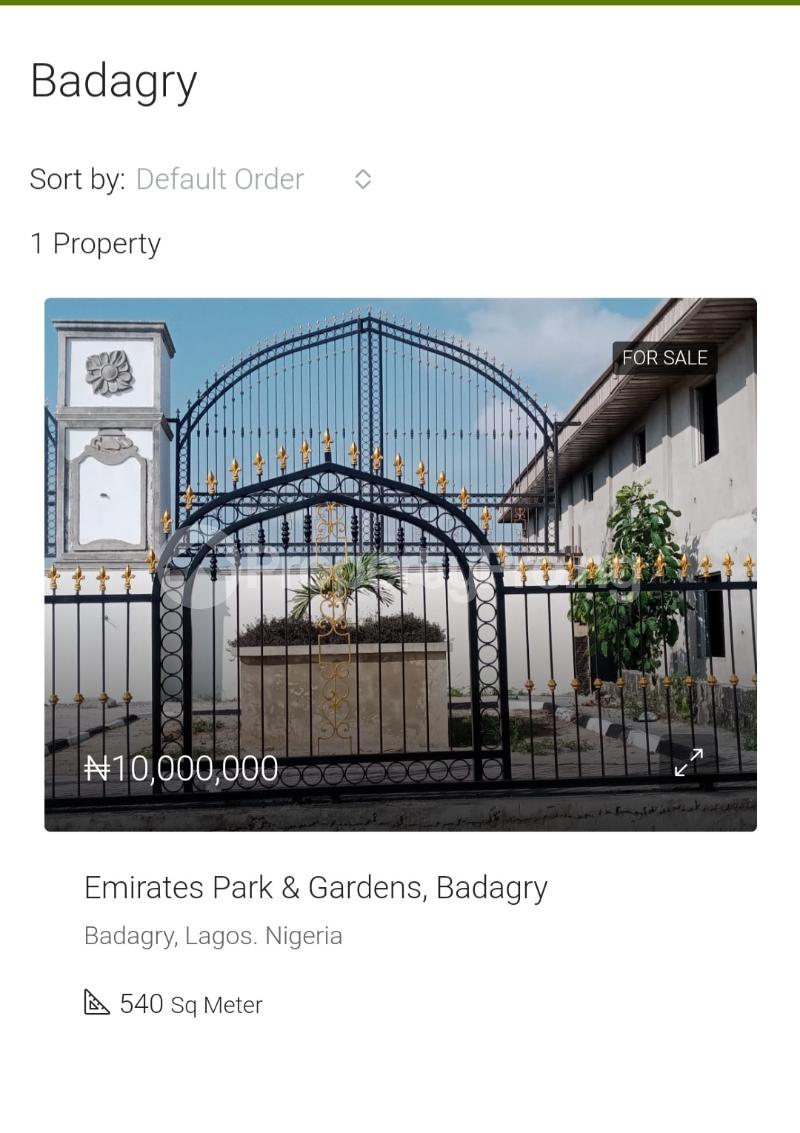Click the Badagry, Lagos. Nigeria location link
The width and height of the screenshot is (800, 1133).
(213, 935)
